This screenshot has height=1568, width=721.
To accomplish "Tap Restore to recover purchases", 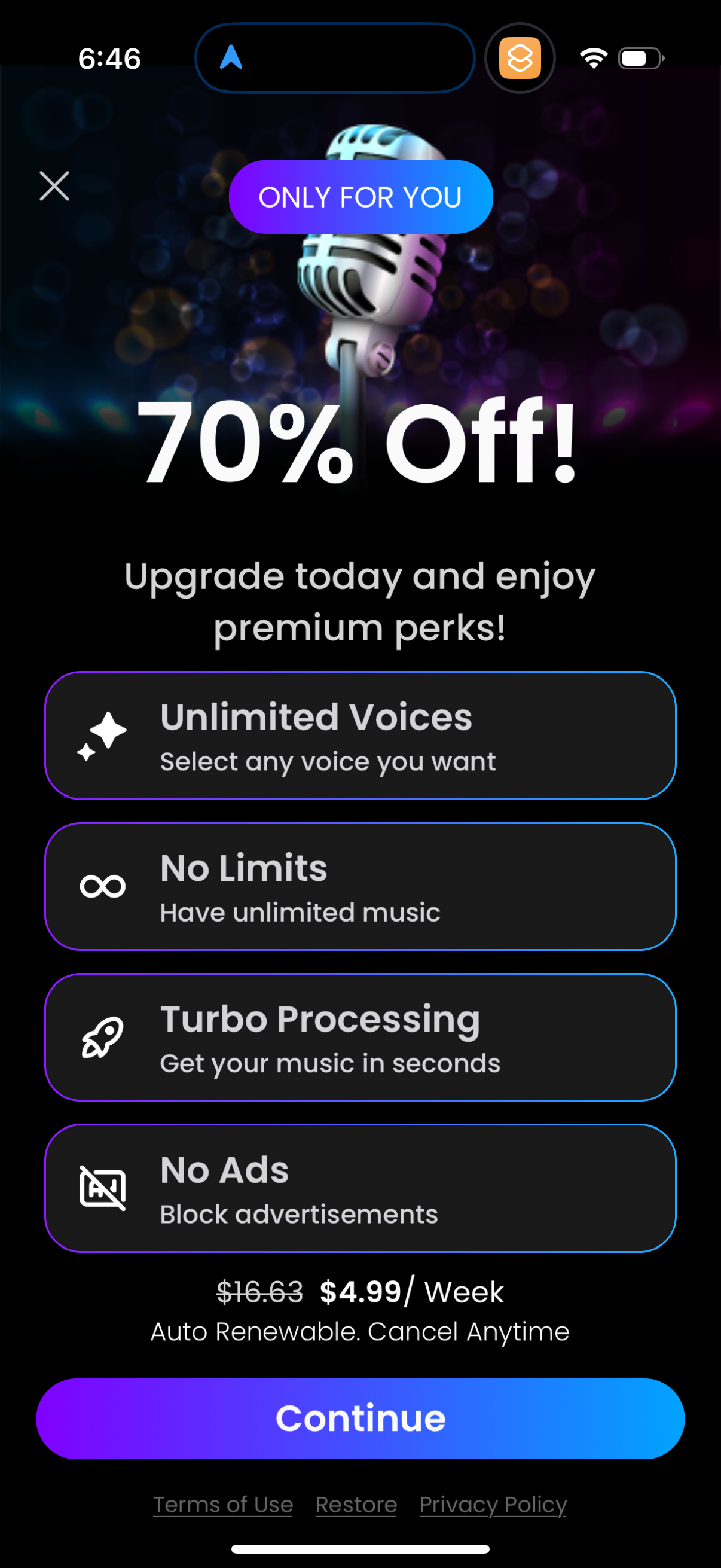I will (356, 1504).
